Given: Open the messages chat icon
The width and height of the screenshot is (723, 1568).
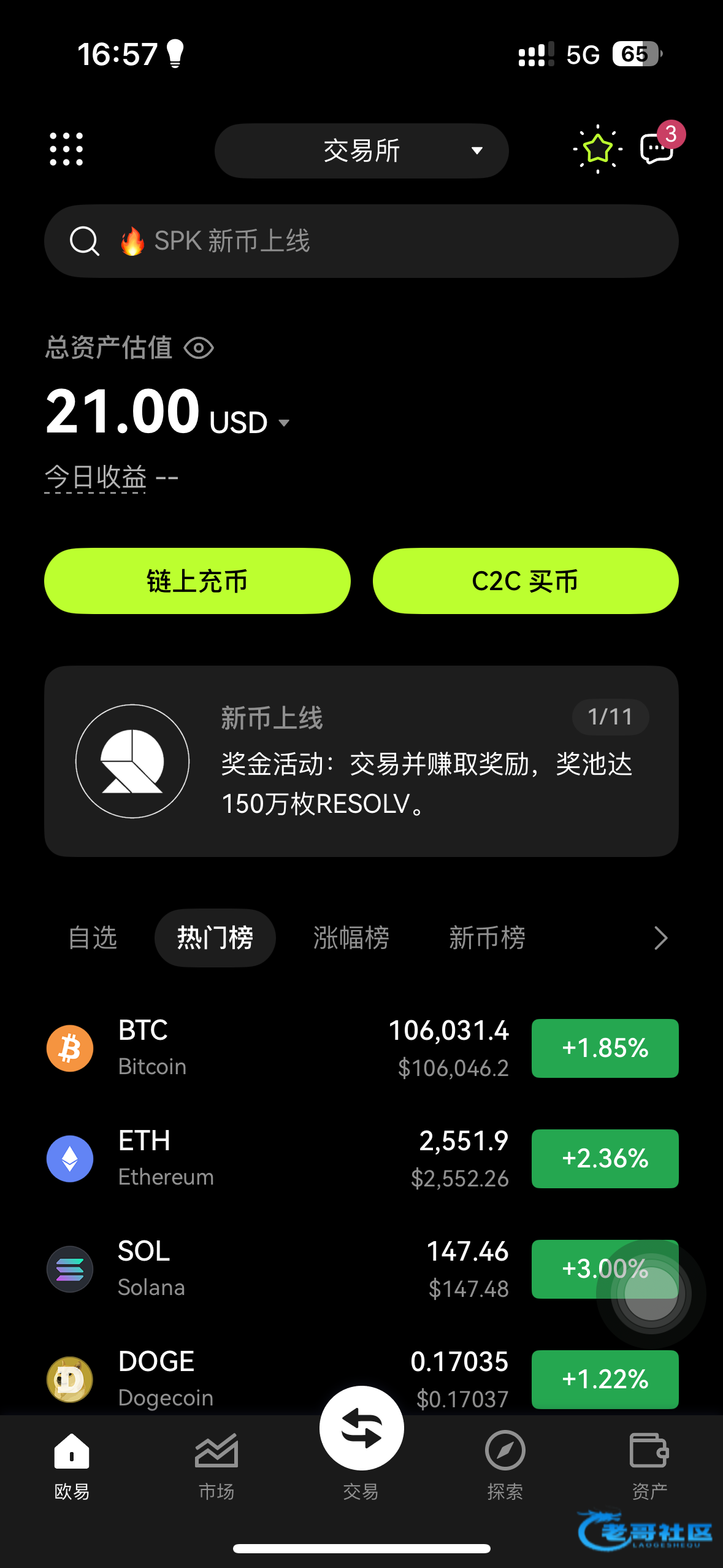Looking at the screenshot, I should 657,149.
